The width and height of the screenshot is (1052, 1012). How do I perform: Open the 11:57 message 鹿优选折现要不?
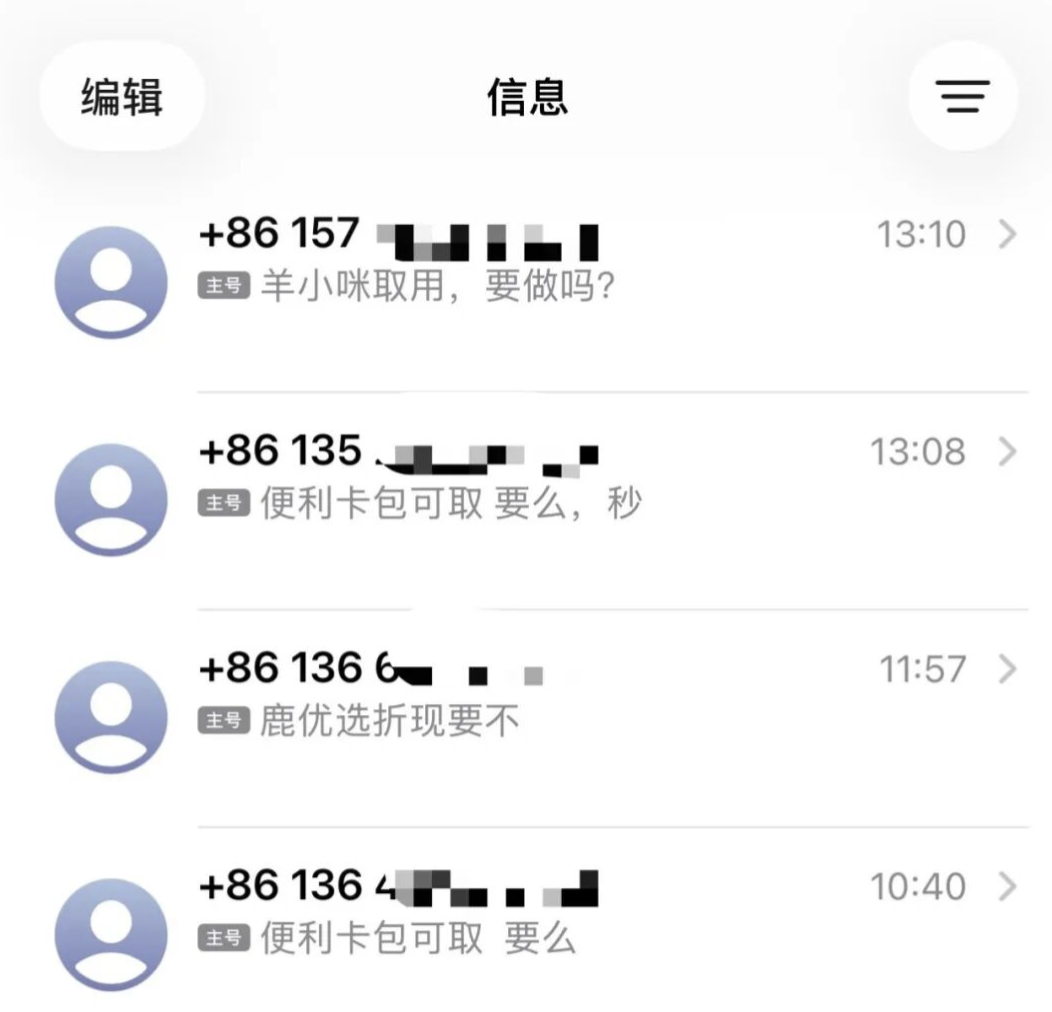tap(560, 697)
